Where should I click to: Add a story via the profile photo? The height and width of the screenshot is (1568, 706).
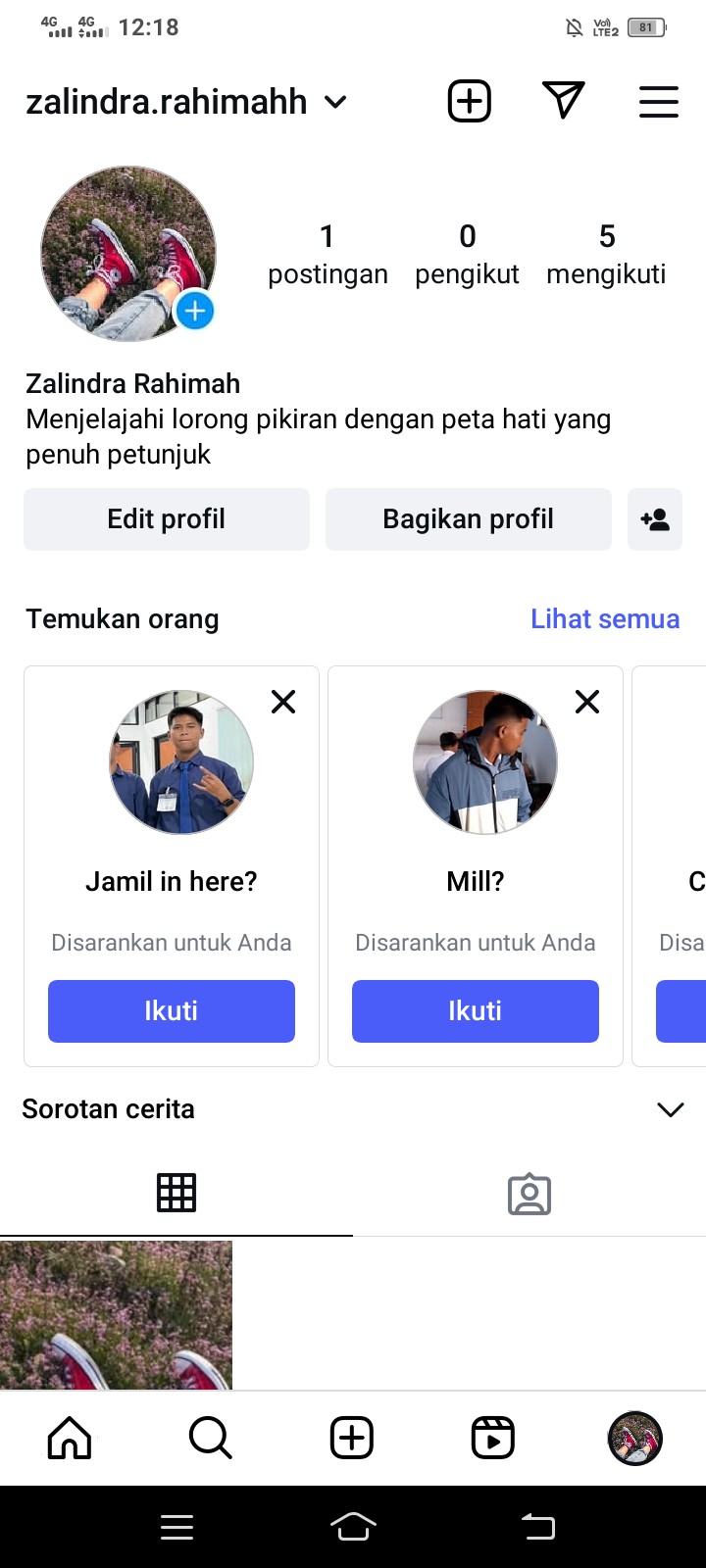[194, 311]
